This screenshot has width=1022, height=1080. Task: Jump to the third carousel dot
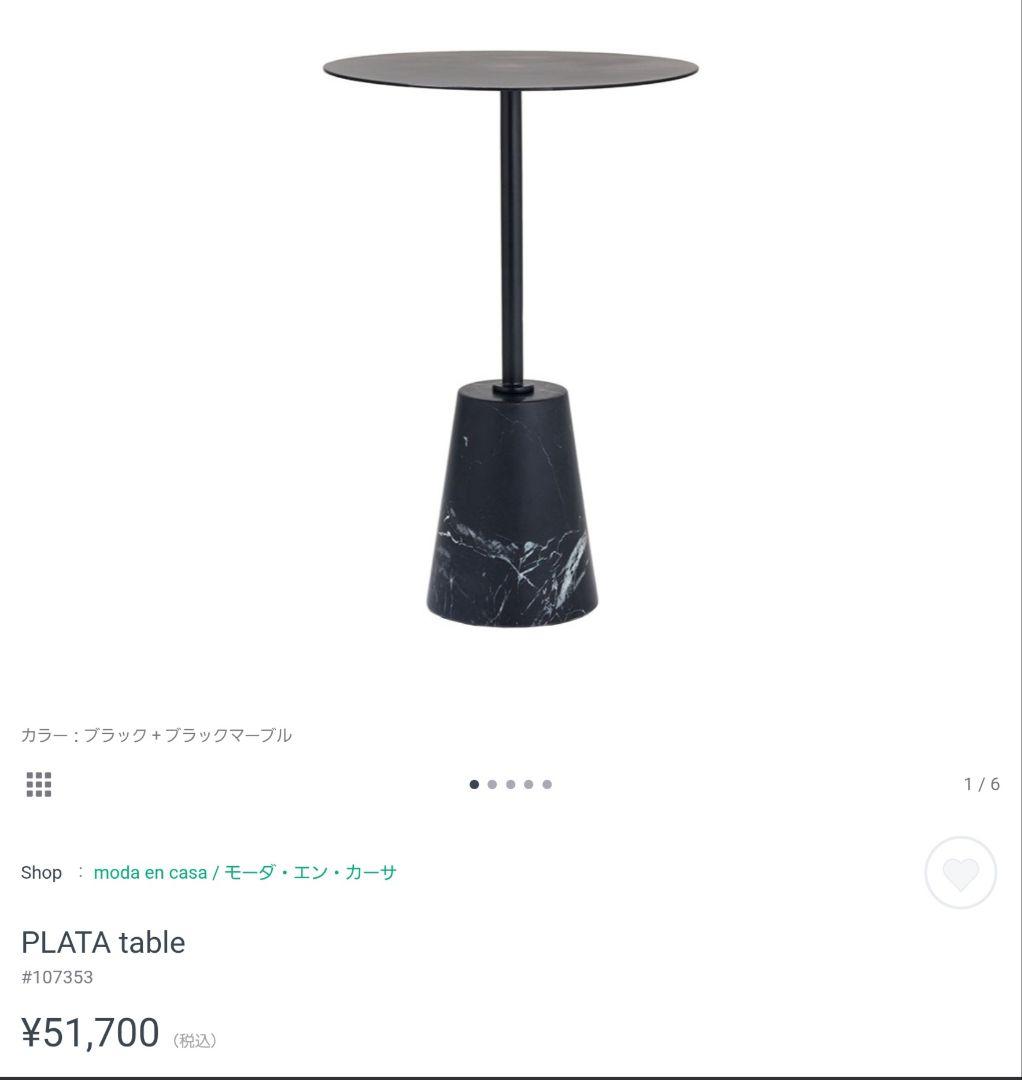[509, 783]
